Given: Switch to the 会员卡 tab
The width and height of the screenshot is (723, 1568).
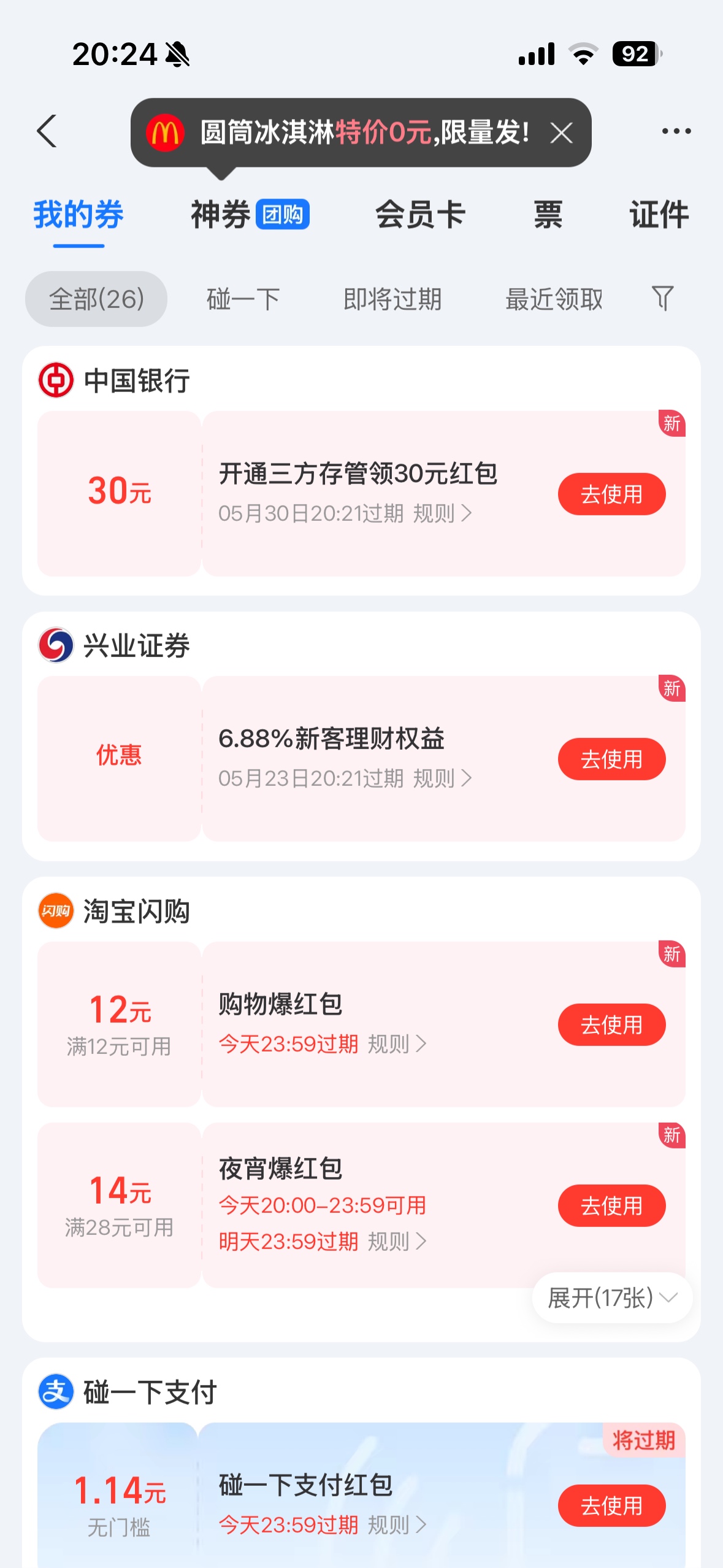Looking at the screenshot, I should [421, 215].
